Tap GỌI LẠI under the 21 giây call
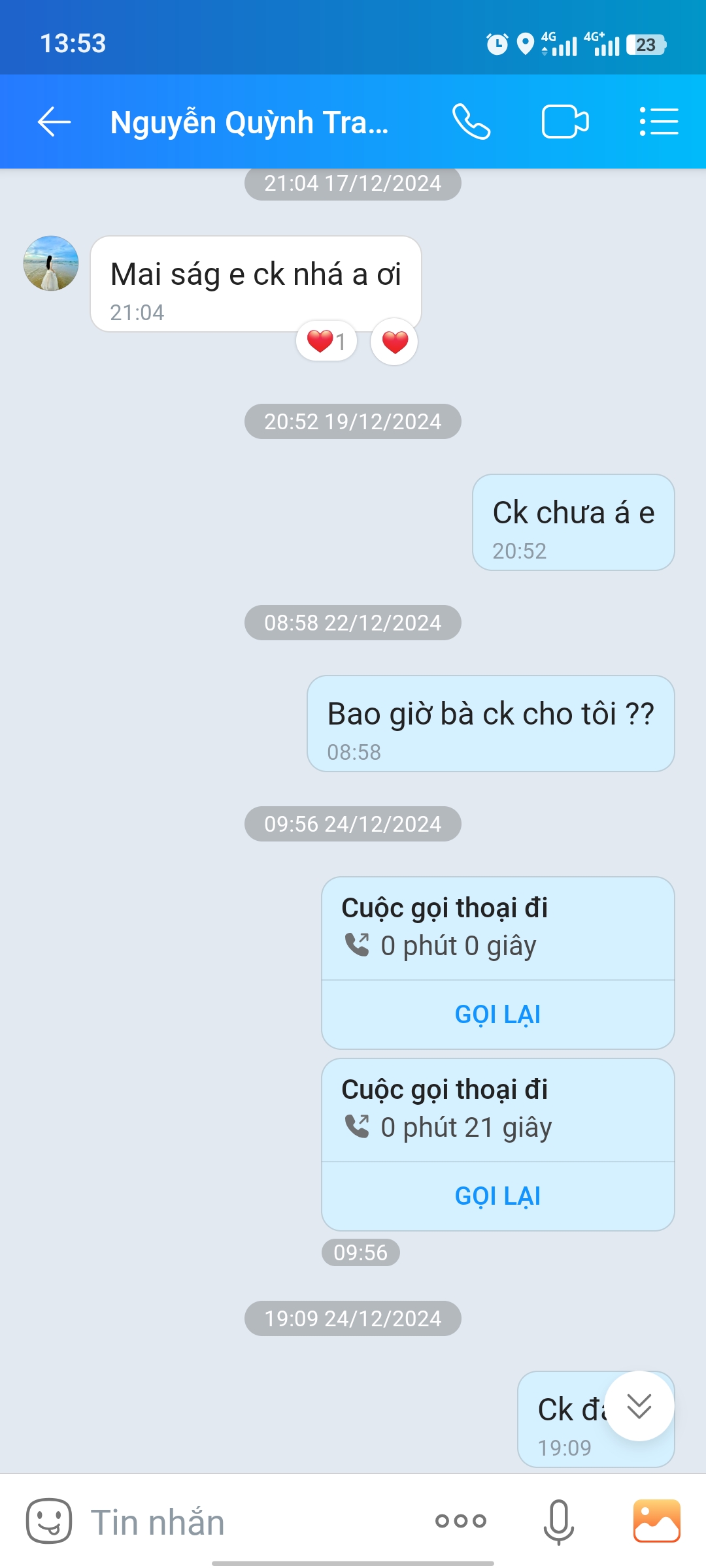706x1568 pixels. [497, 1196]
